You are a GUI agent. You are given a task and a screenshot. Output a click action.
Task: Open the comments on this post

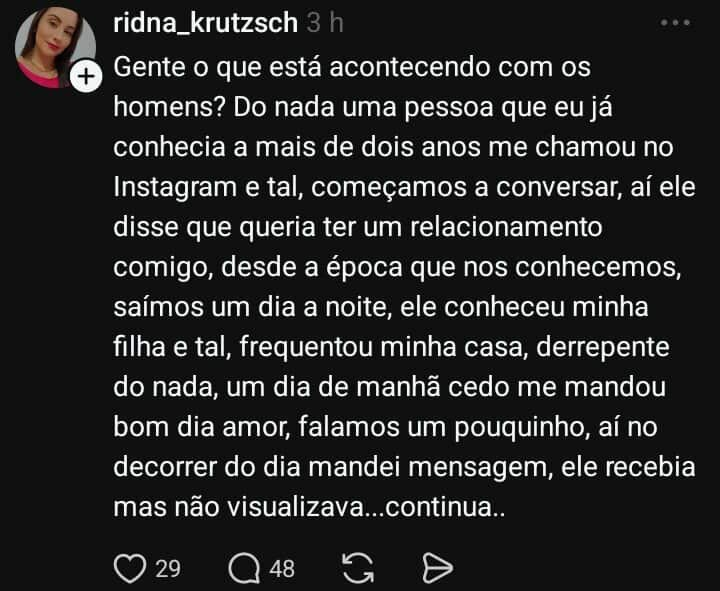pos(244,568)
